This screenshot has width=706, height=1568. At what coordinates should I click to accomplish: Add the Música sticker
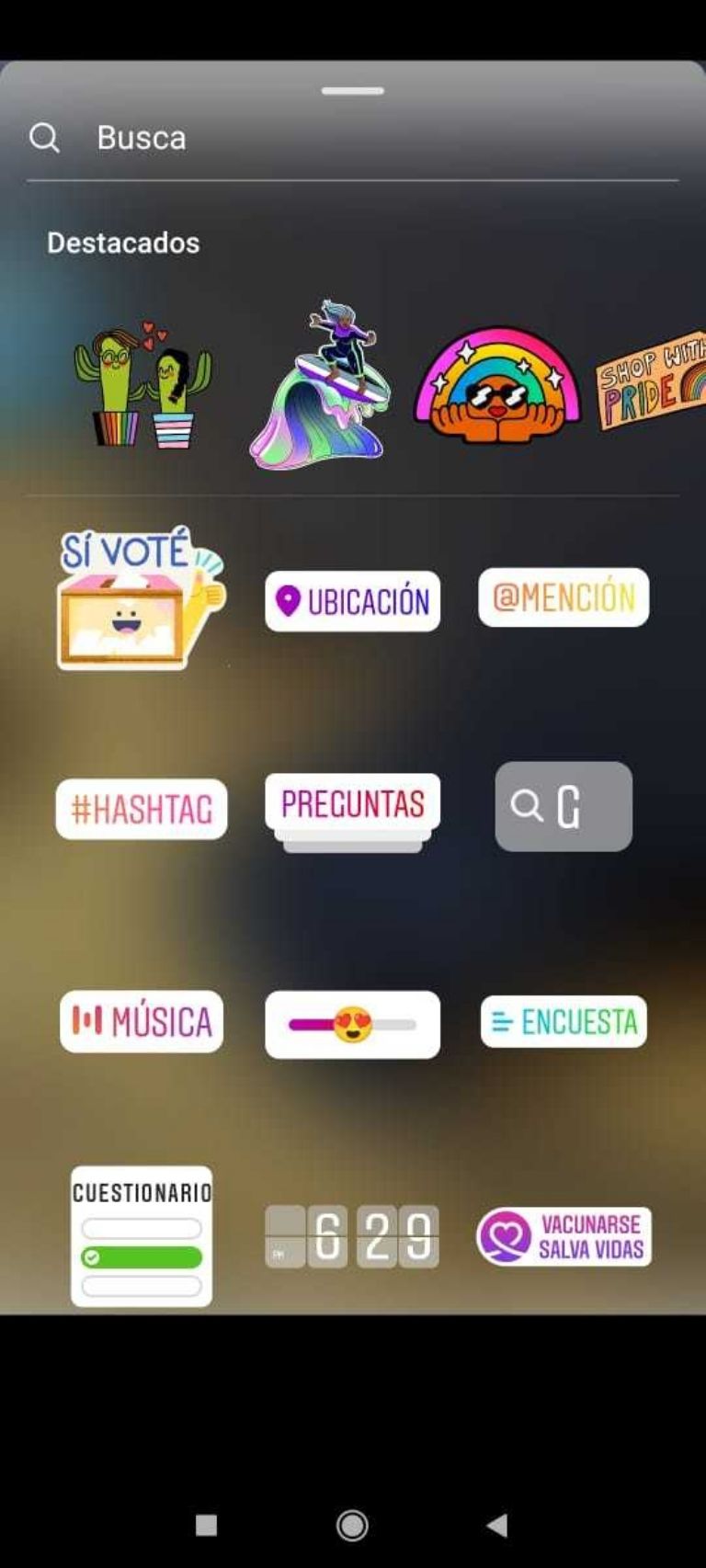pyautogui.click(x=142, y=1021)
